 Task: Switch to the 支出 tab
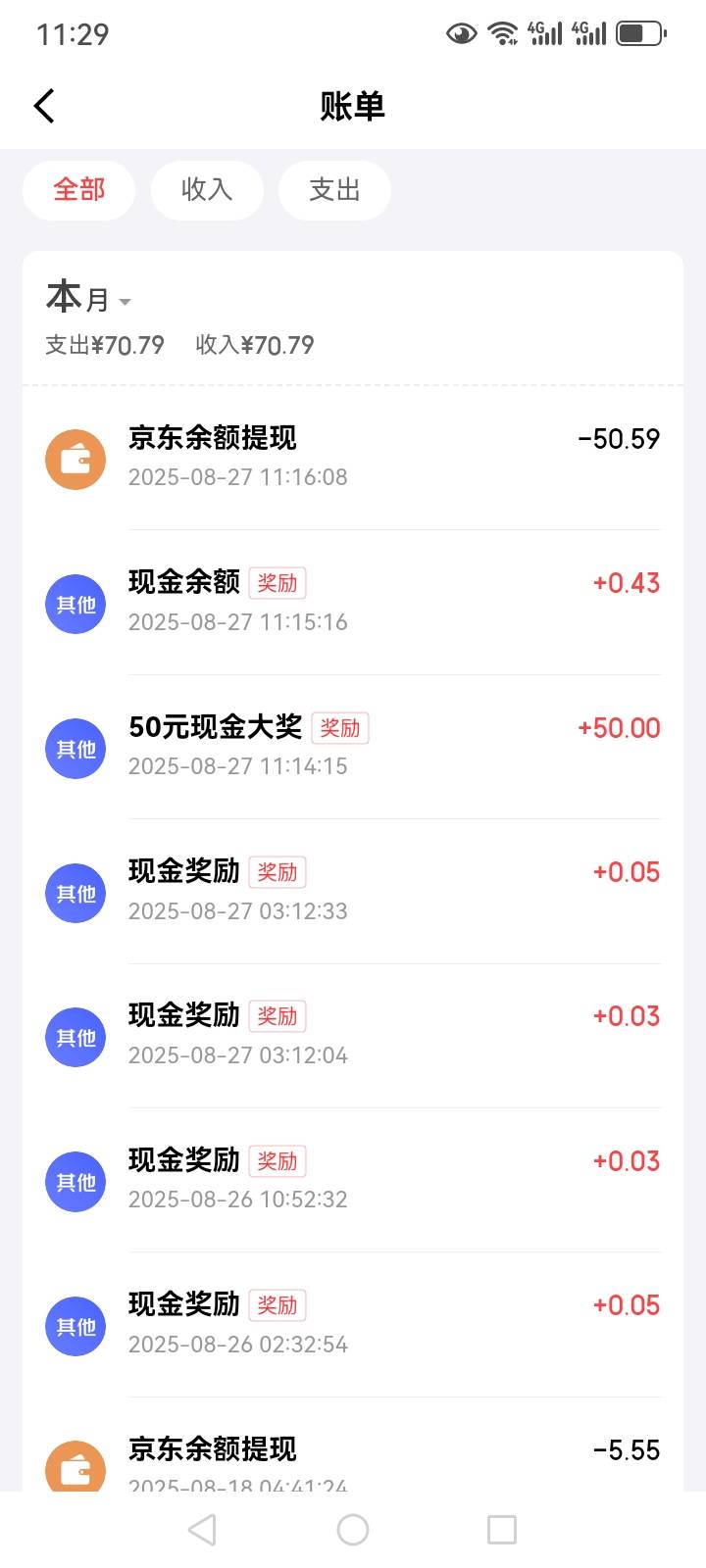coord(334,190)
